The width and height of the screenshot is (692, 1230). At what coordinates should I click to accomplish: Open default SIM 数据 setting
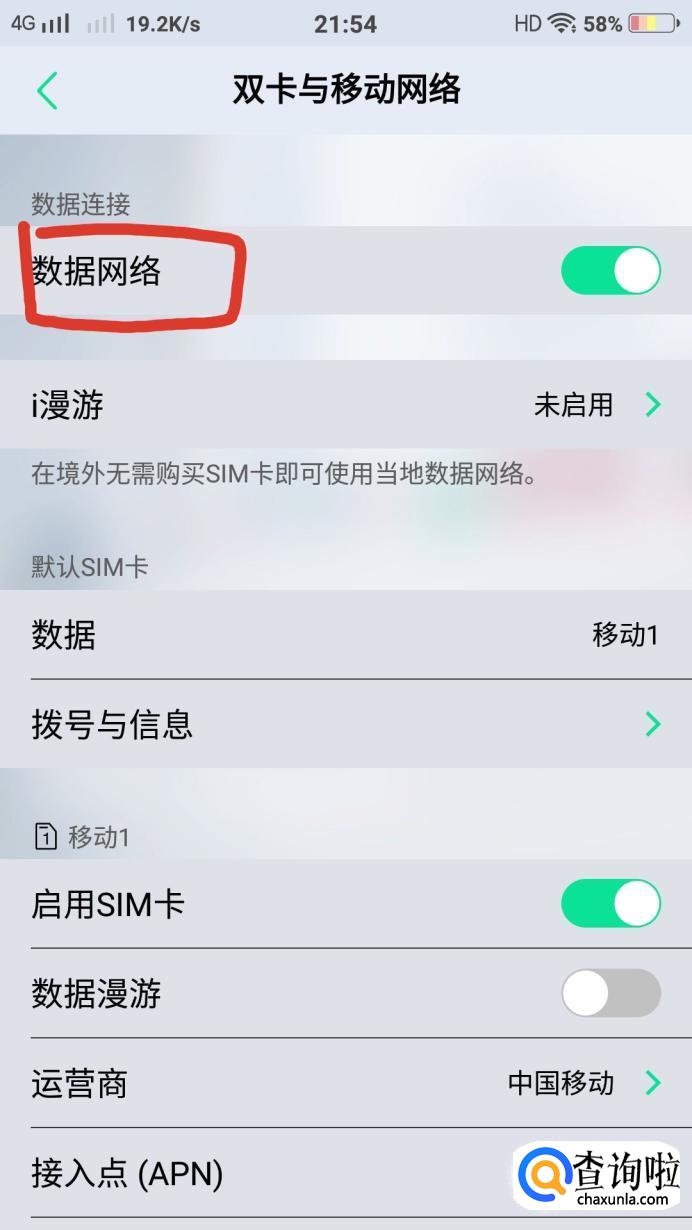click(345, 635)
